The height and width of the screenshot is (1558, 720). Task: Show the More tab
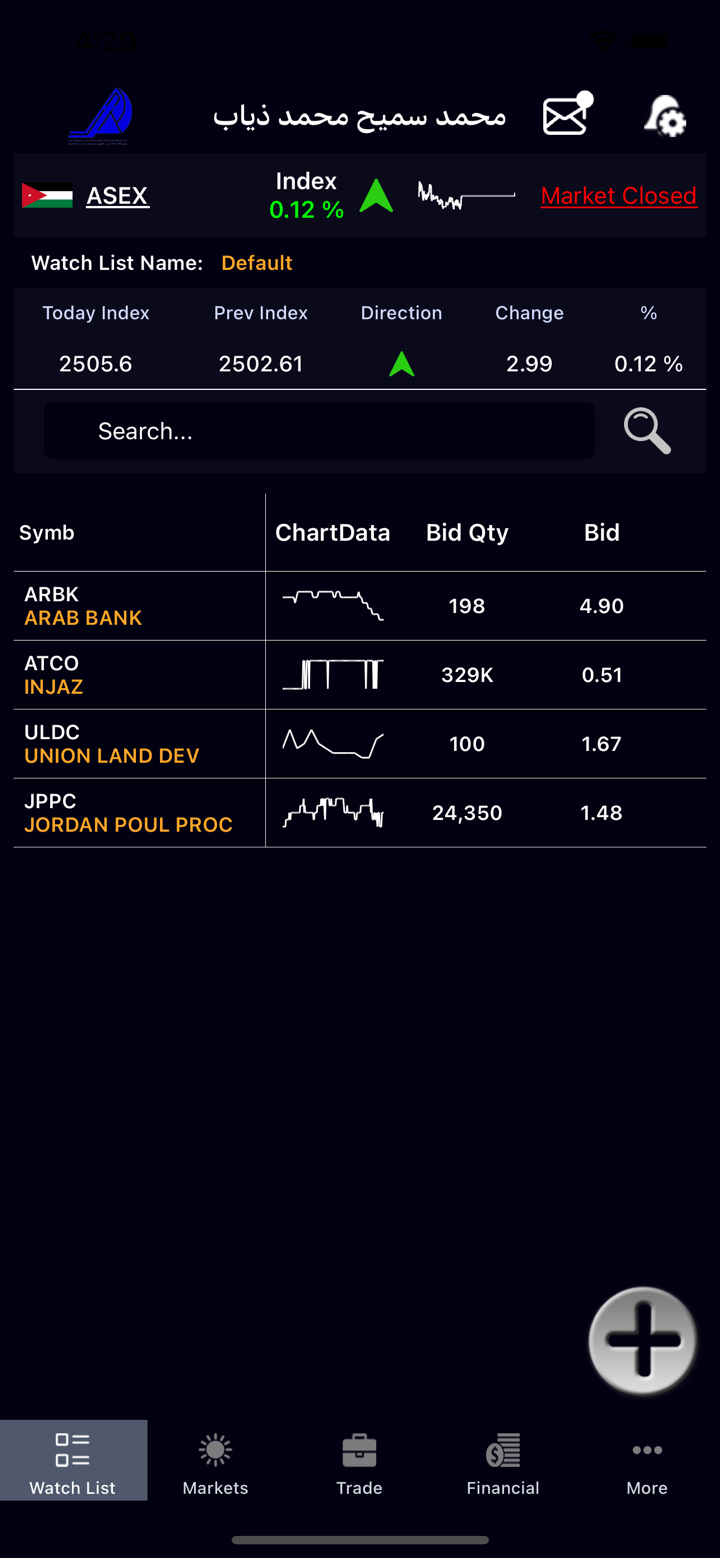(x=647, y=1461)
